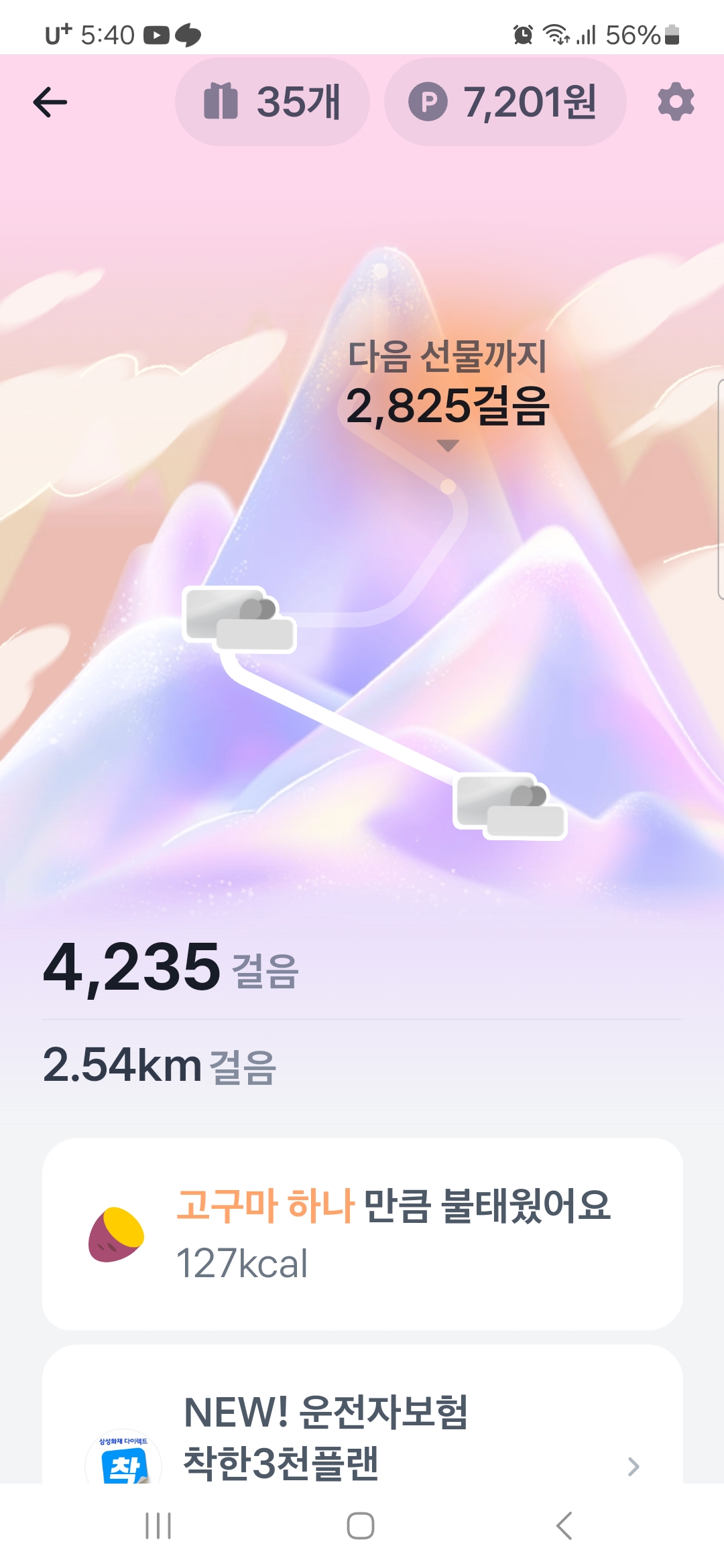Viewport: 724px width, 1568px height.
Task: Open the 7,201원 points chip
Action: tap(505, 102)
